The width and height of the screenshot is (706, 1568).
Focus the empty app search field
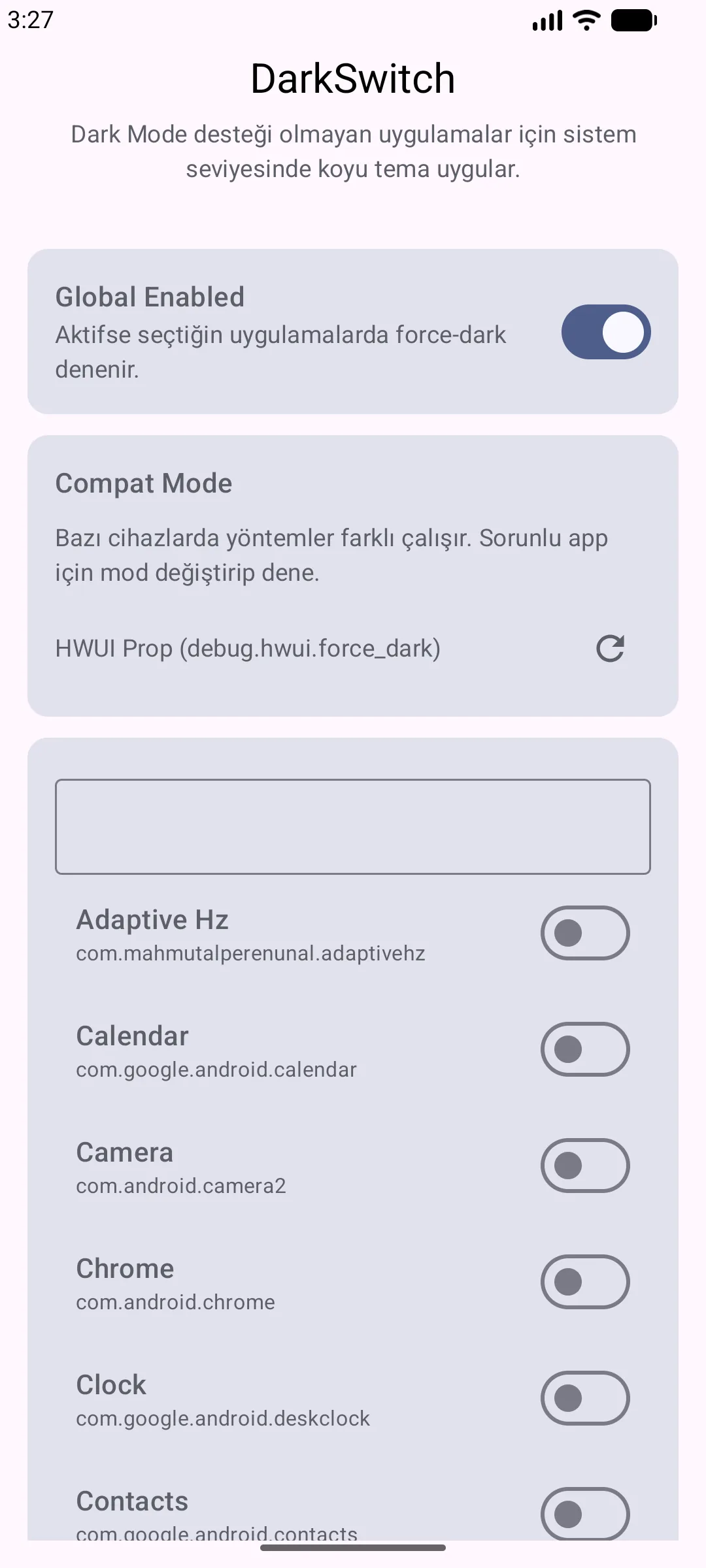coord(353,826)
